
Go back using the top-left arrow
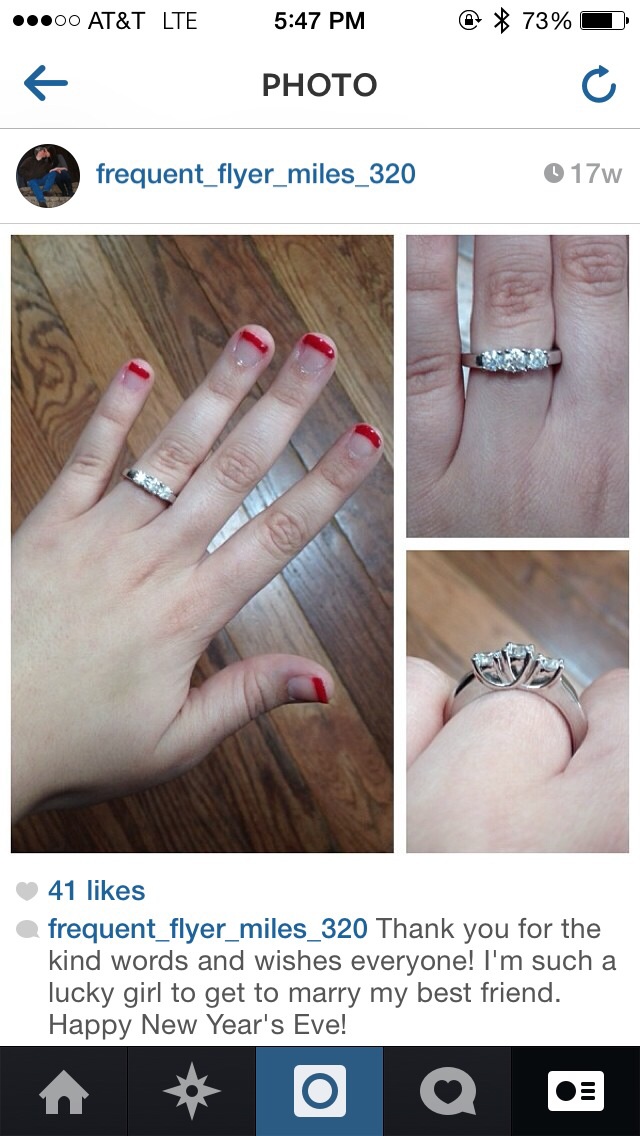(x=46, y=83)
